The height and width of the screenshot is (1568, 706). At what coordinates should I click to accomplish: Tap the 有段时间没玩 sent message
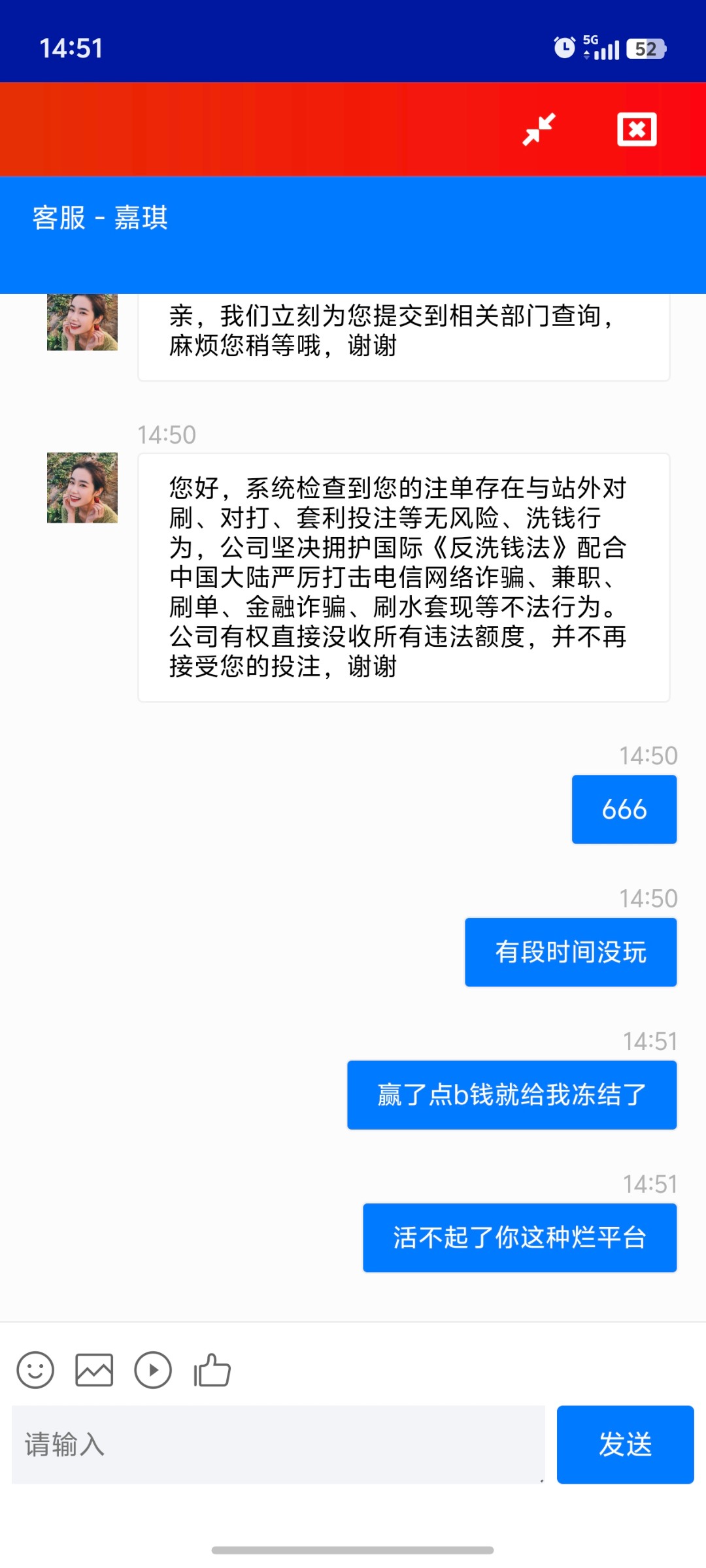click(570, 951)
